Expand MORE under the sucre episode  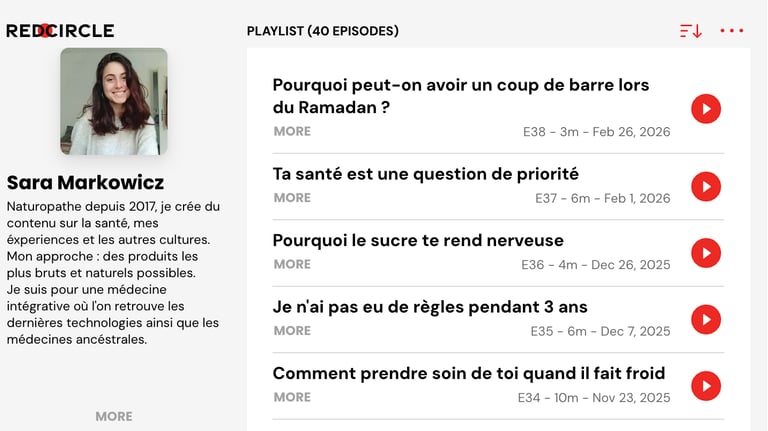pyautogui.click(x=292, y=264)
